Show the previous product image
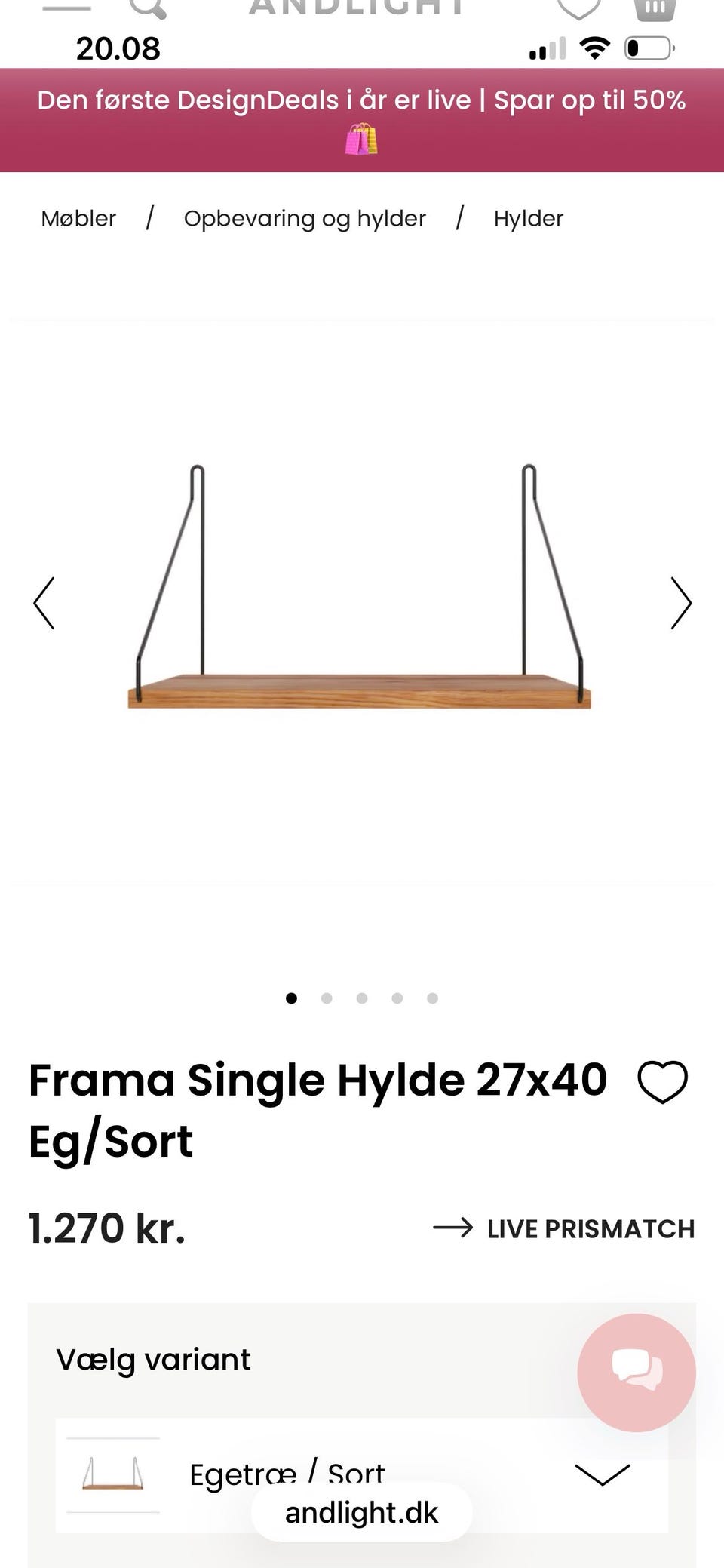The height and width of the screenshot is (1568, 724). tap(44, 603)
